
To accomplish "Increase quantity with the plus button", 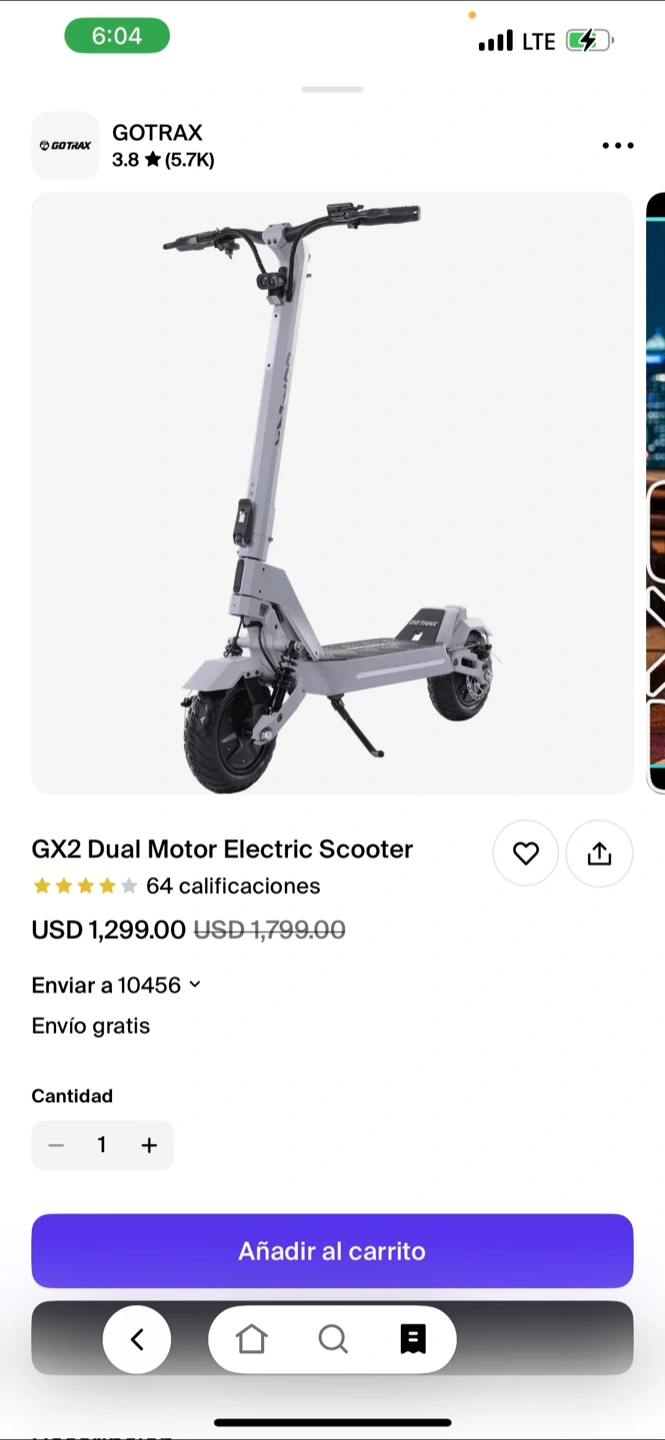I will (x=149, y=1145).
